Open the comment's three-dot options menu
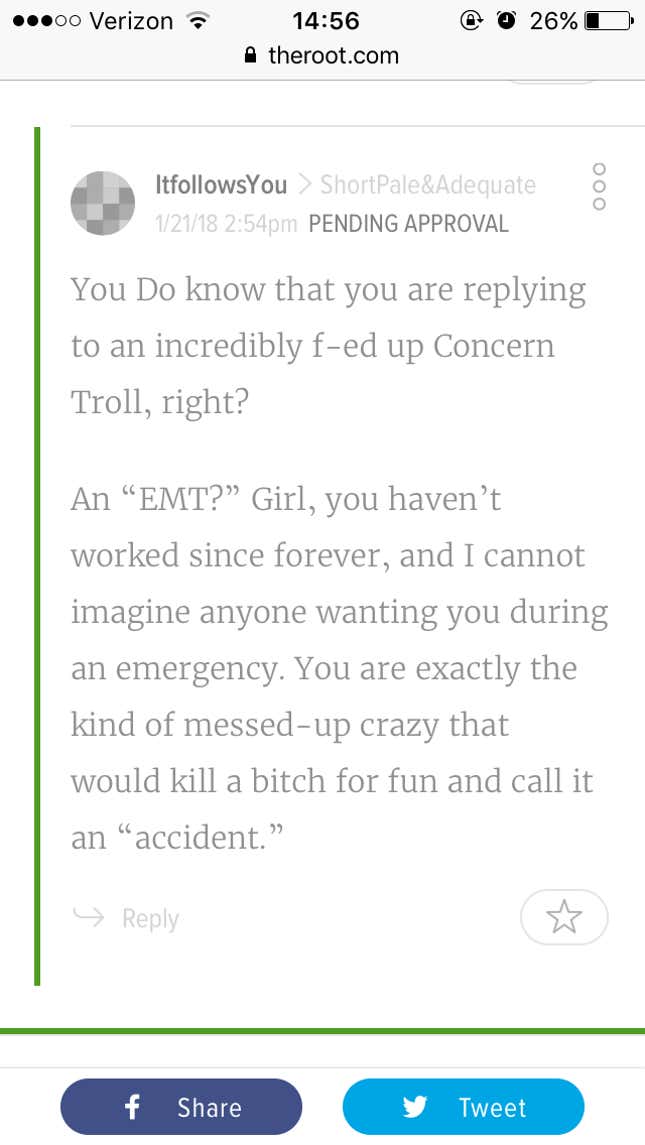This screenshot has width=645, height=1145. coord(599,186)
